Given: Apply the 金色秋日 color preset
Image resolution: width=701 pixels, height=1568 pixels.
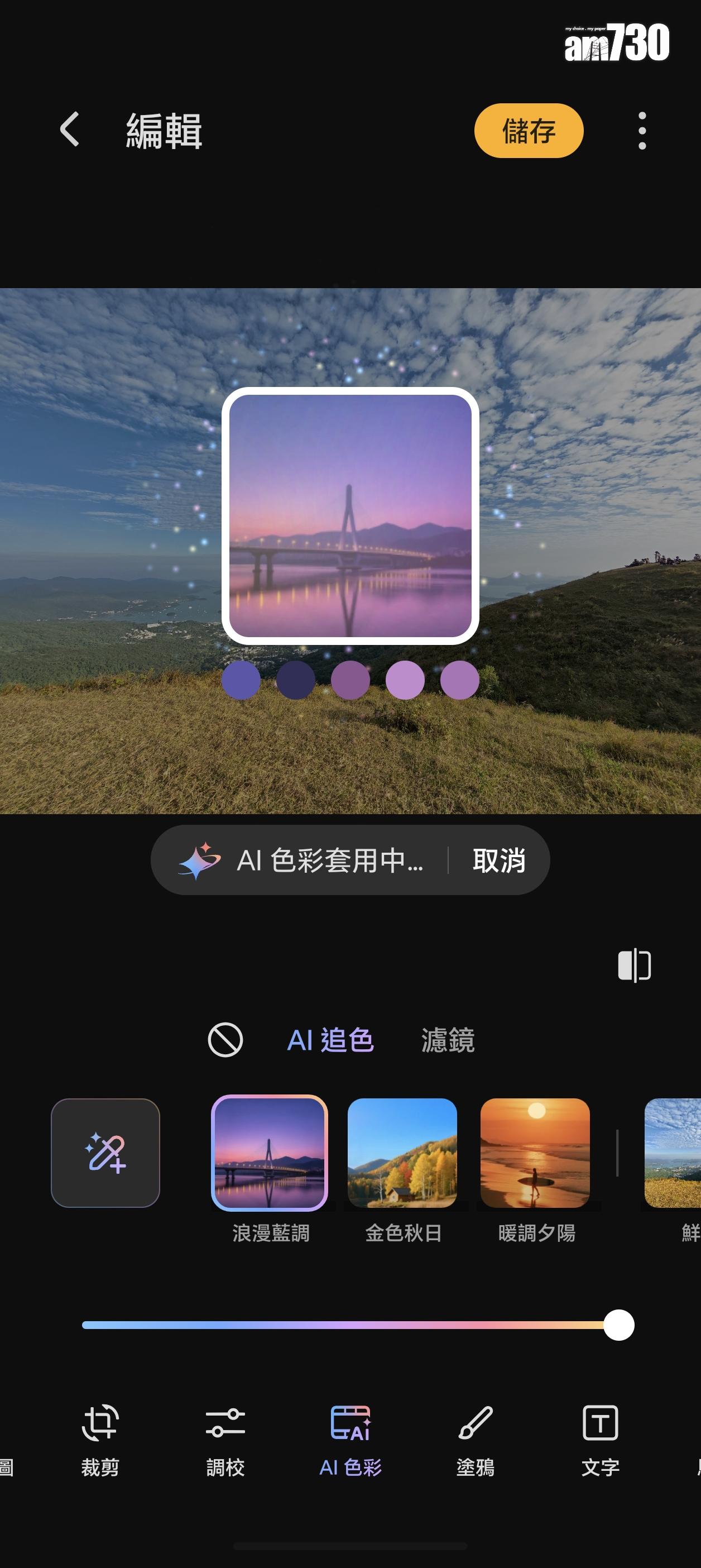Looking at the screenshot, I should 402,1152.
